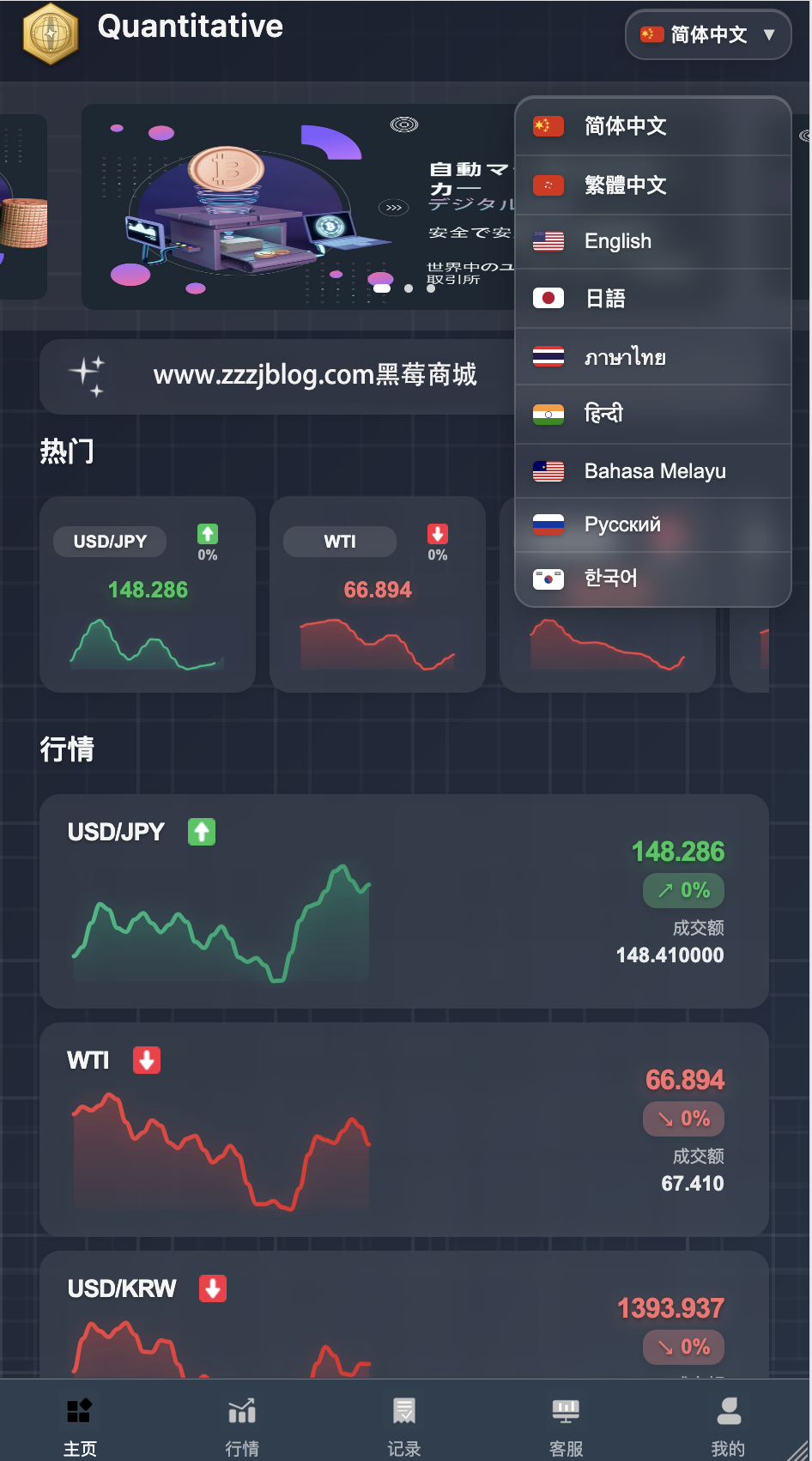812x1461 pixels.
Task: Select 简体中文 from the language list
Action: pyautogui.click(x=652, y=126)
